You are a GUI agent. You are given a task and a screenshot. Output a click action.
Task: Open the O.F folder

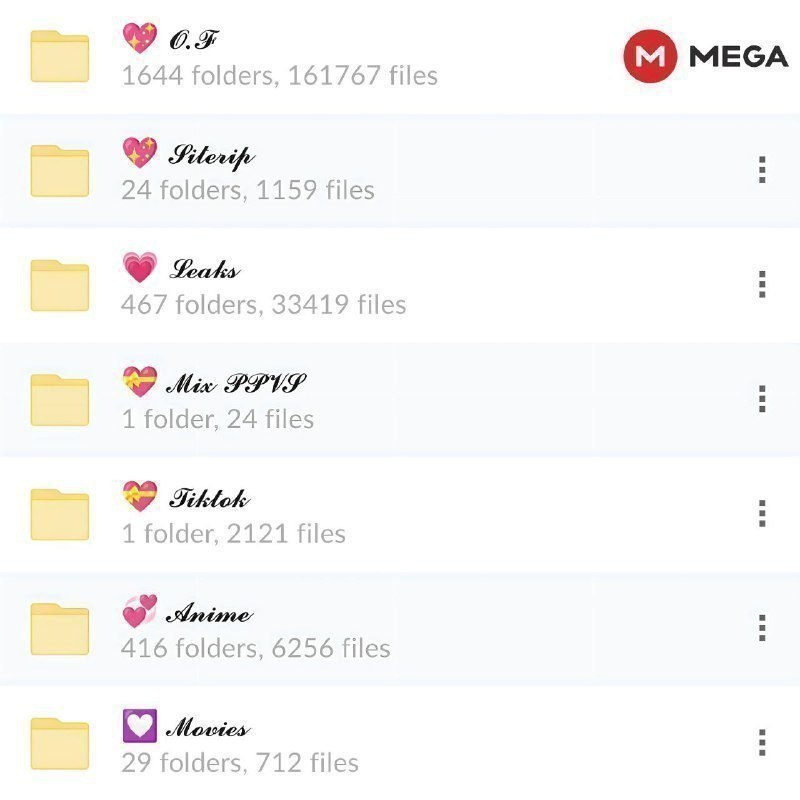tap(400, 56)
